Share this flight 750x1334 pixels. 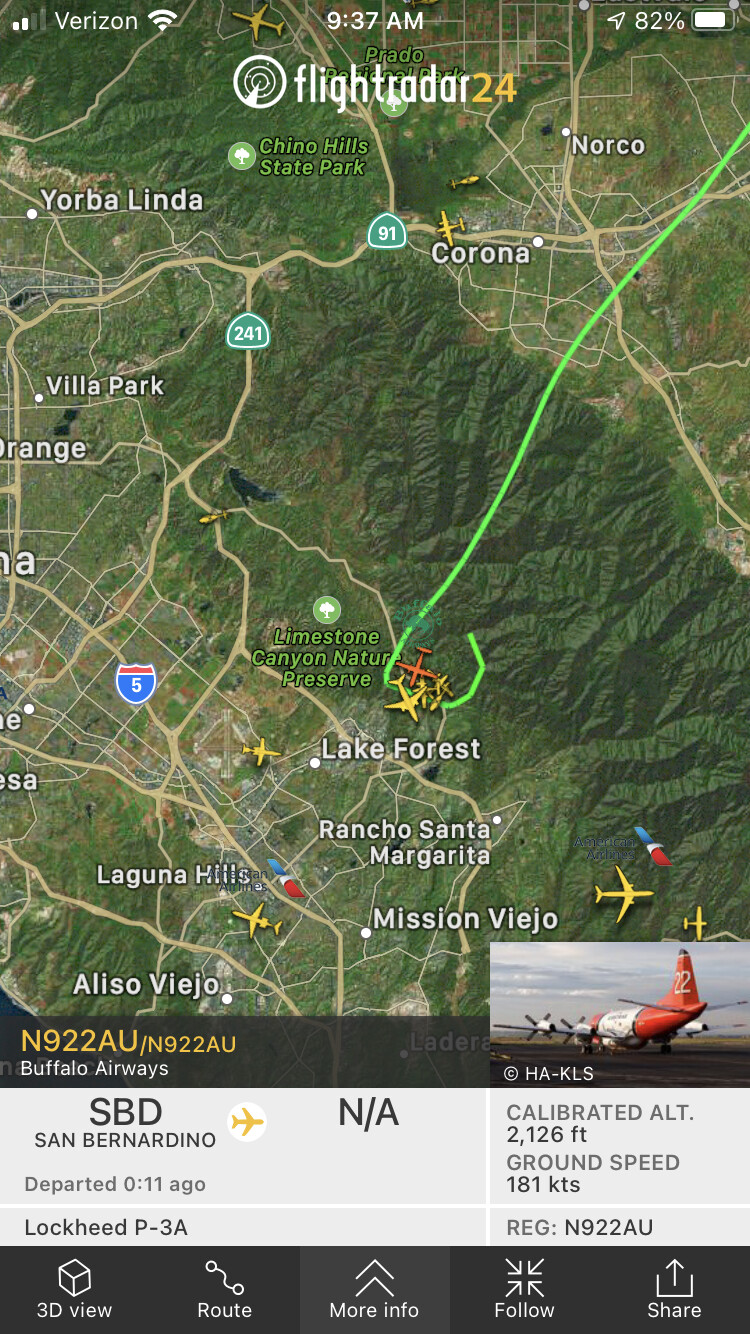(674, 1289)
